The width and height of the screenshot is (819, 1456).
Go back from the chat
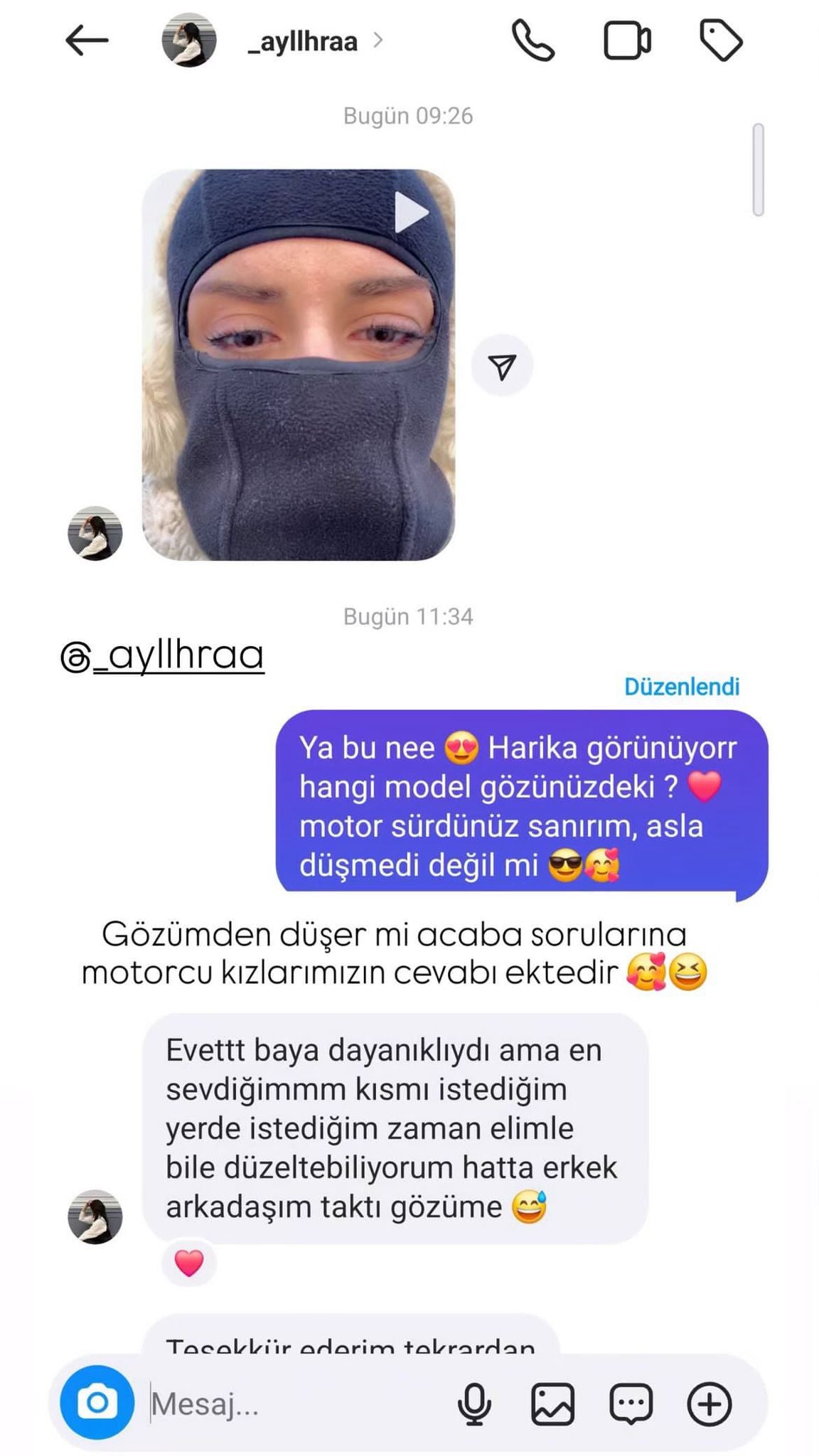pos(86,41)
